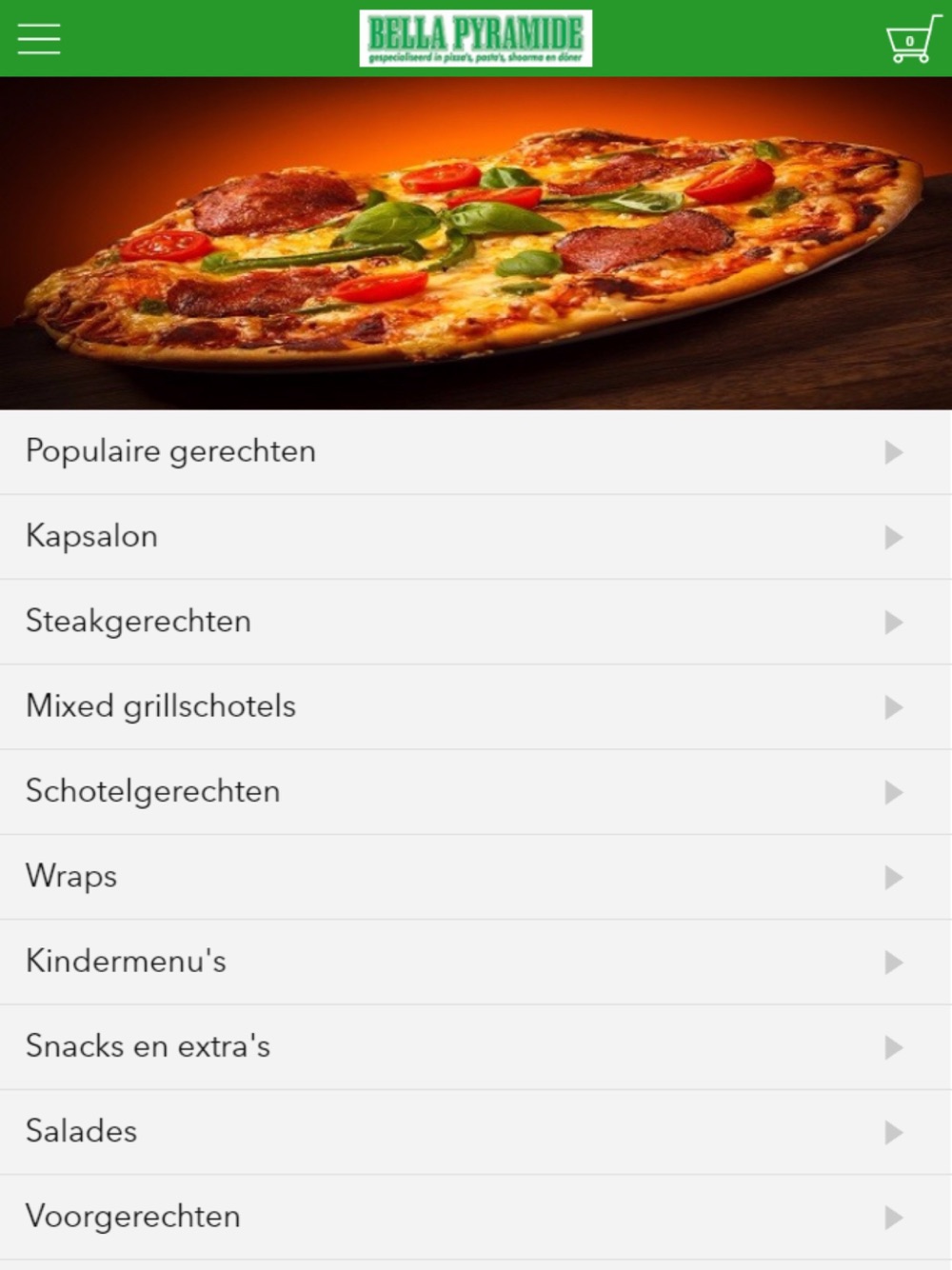Screen dimensions: 952x1270
Task: Open Populaire gerechten category
Action: point(475,451)
